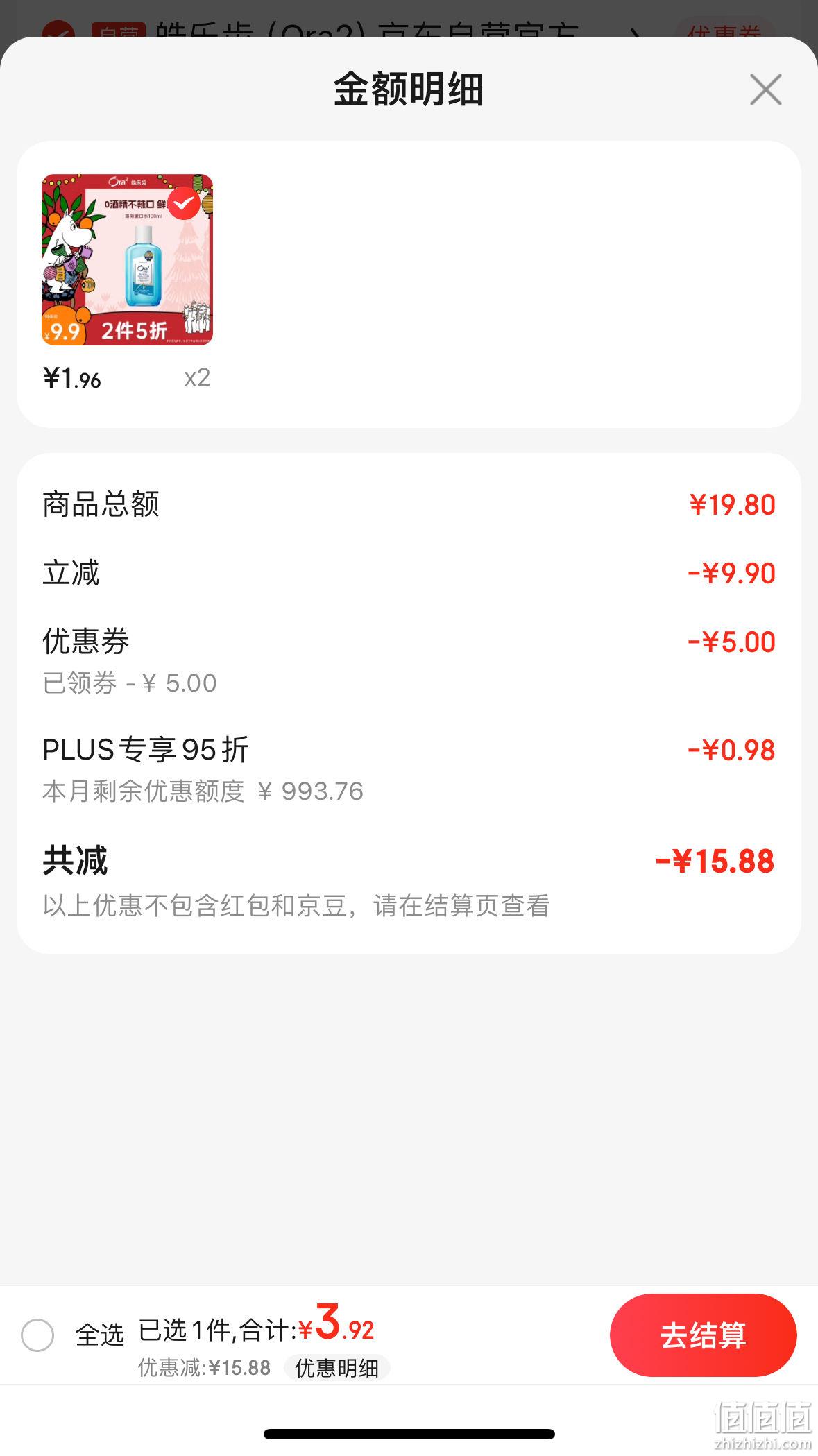Open the Ora2 mouthwash product thumbnail
The width and height of the screenshot is (818, 1456).
[x=127, y=259]
